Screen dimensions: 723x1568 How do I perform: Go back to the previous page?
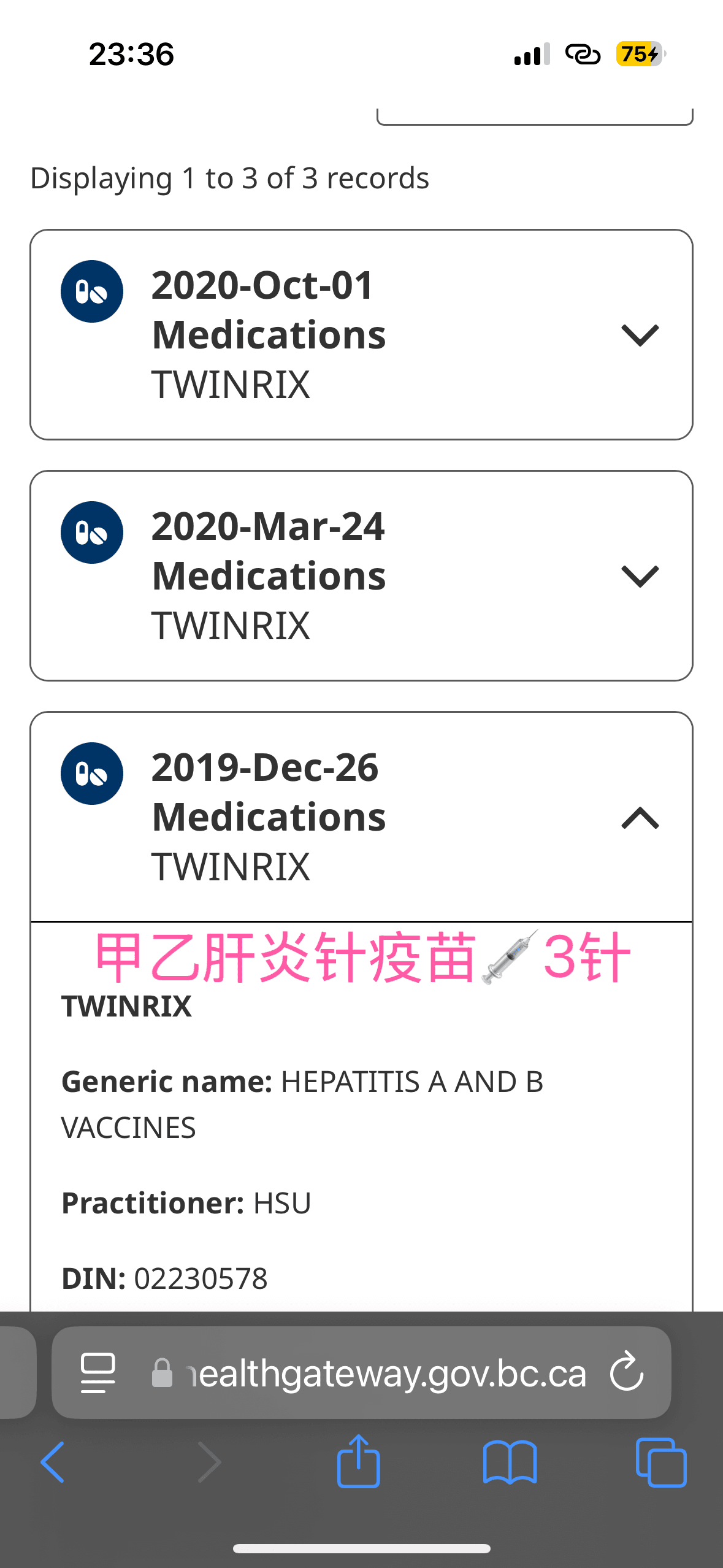[x=53, y=1462]
